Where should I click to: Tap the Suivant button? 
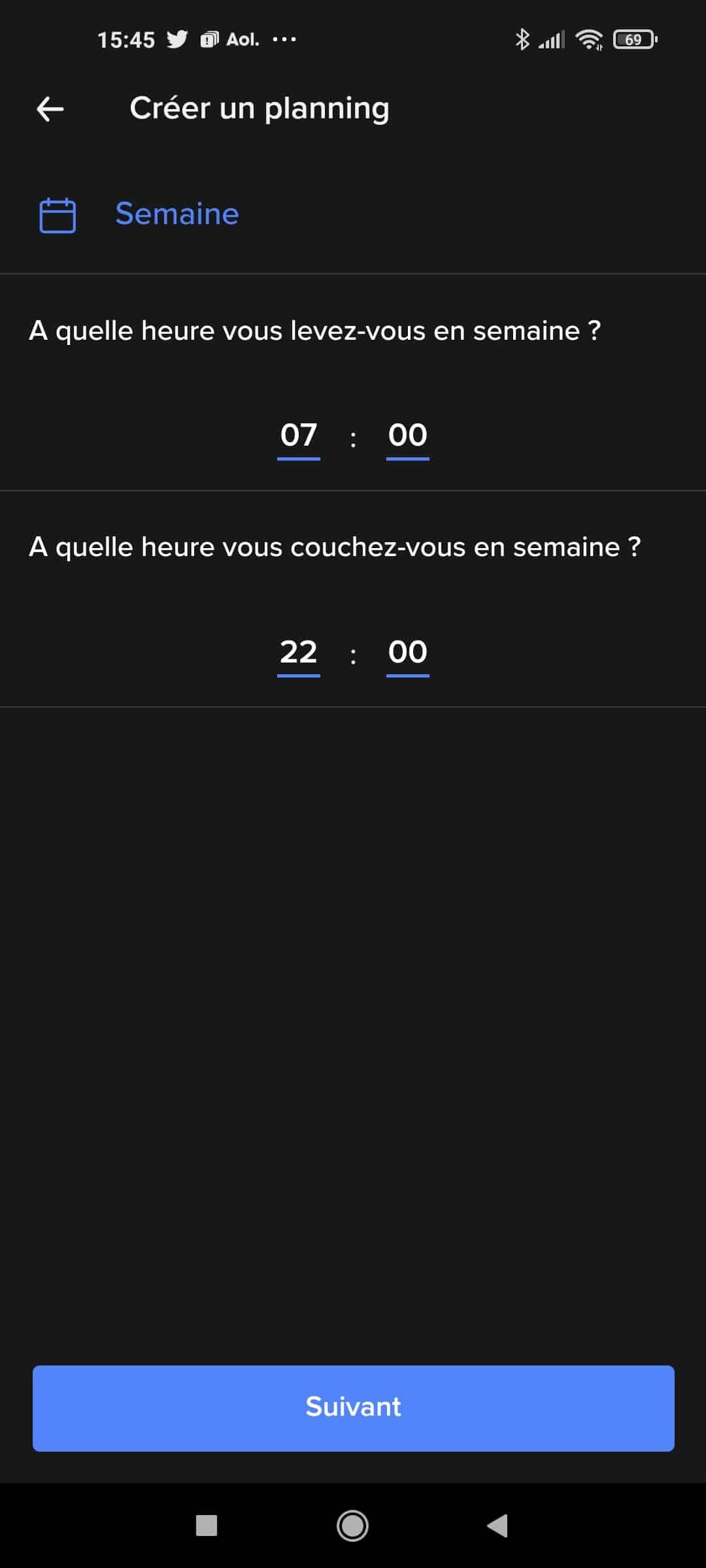(x=353, y=1408)
